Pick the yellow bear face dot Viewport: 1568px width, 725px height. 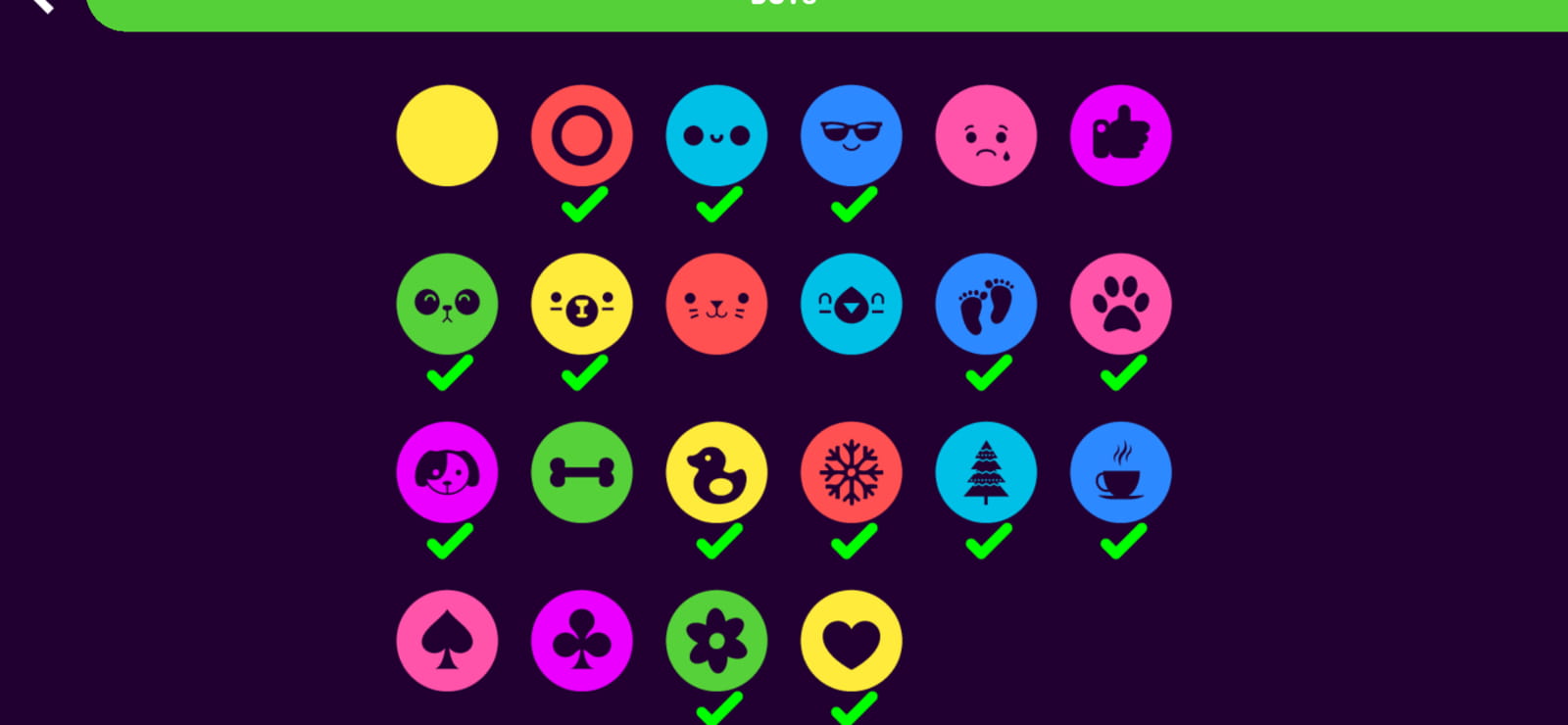[x=582, y=304]
